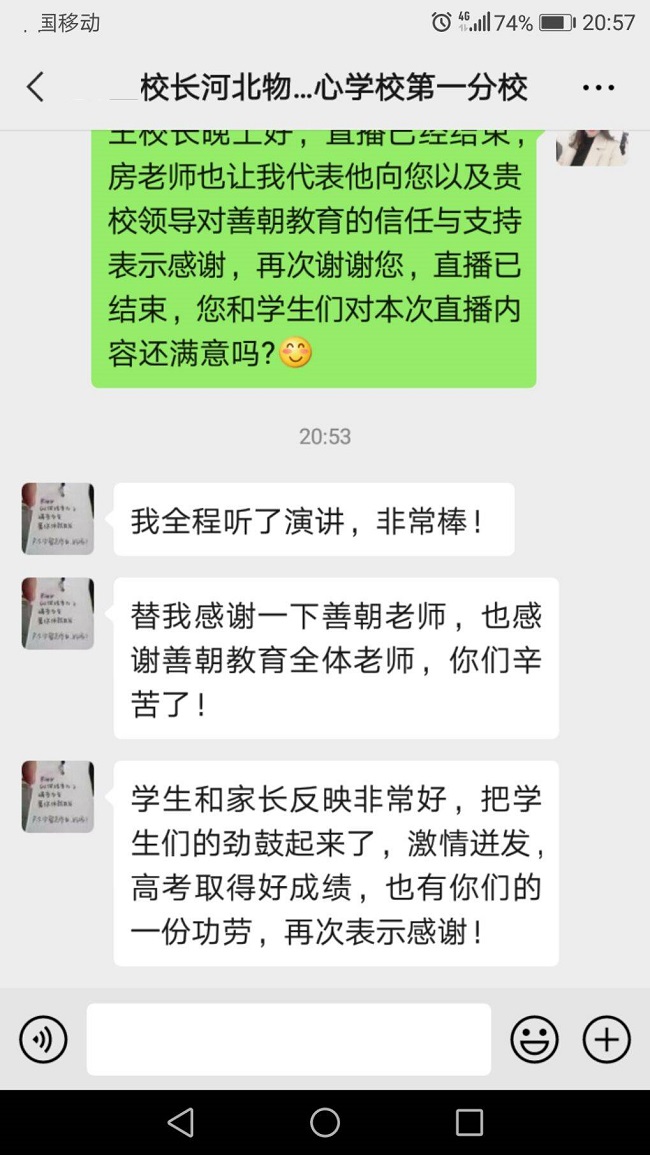This screenshot has height=1155, width=650.
Task: Tap the Android home button
Action: click(x=325, y=1122)
